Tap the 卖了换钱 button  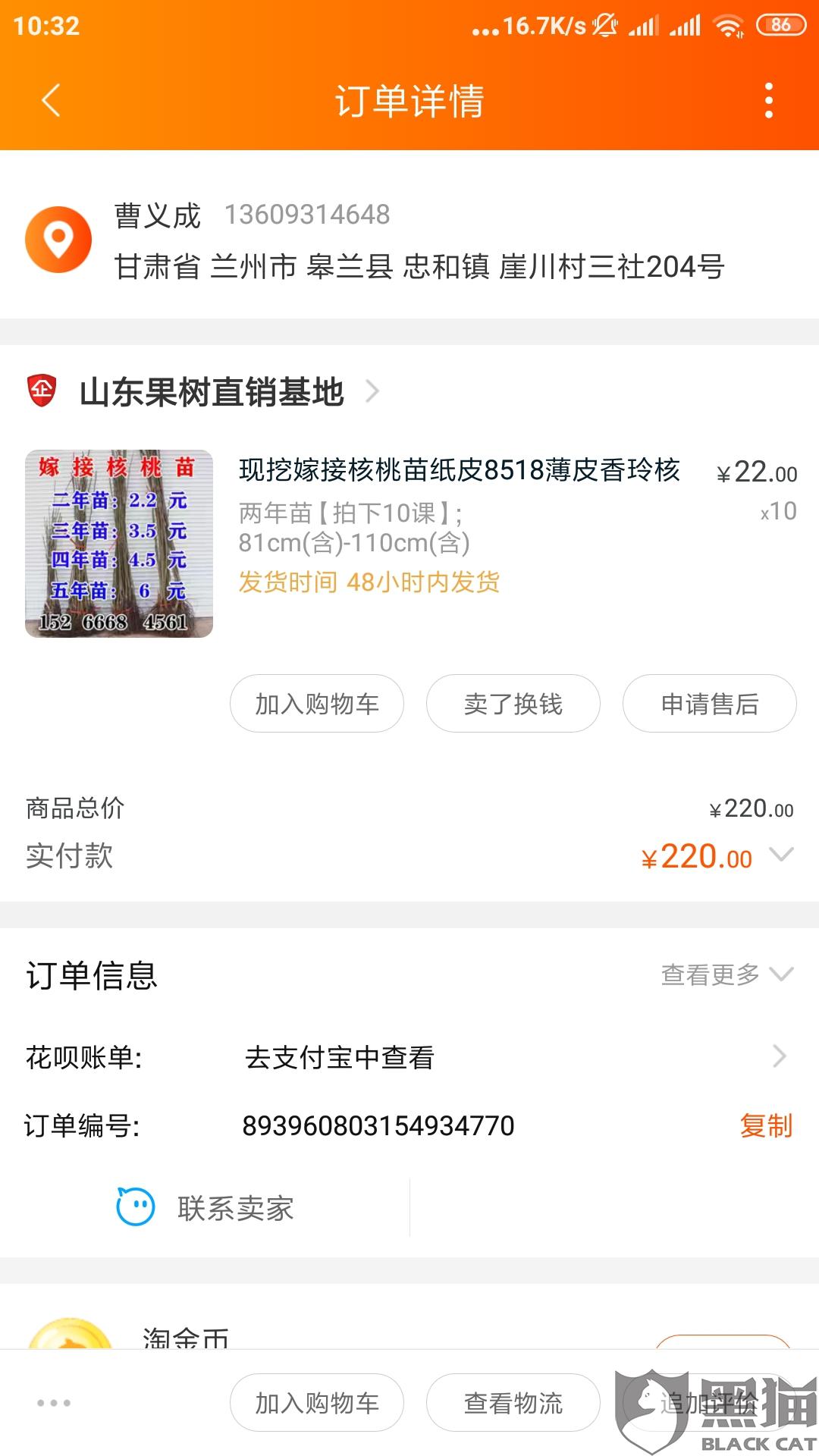coord(513,704)
